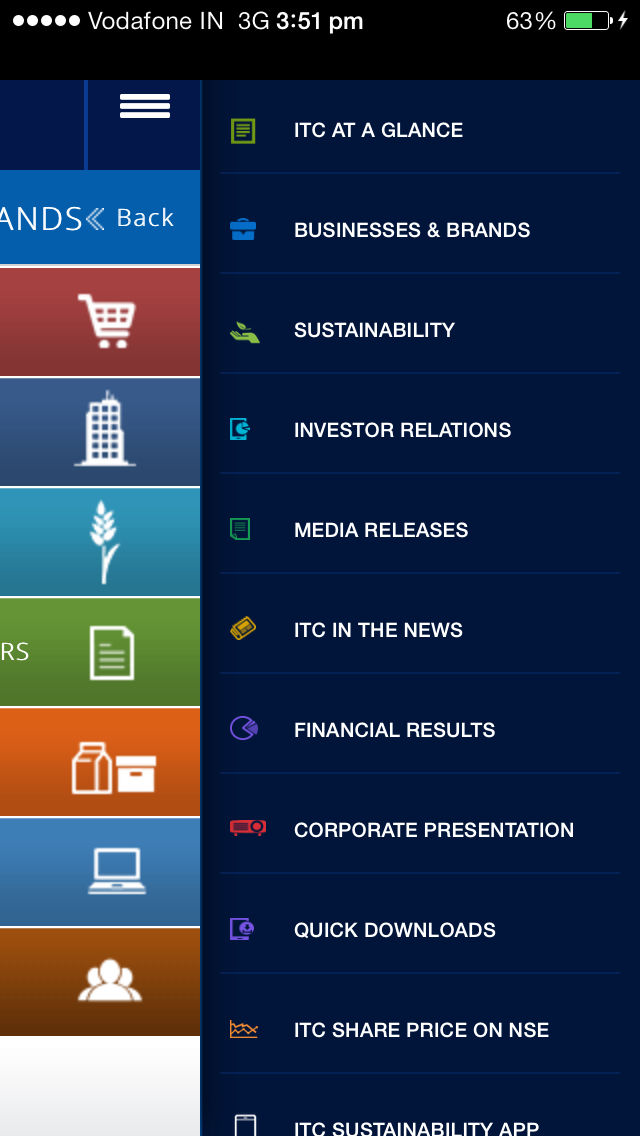Open ITC In The News
The height and width of the screenshot is (1136, 640).
[420, 630]
